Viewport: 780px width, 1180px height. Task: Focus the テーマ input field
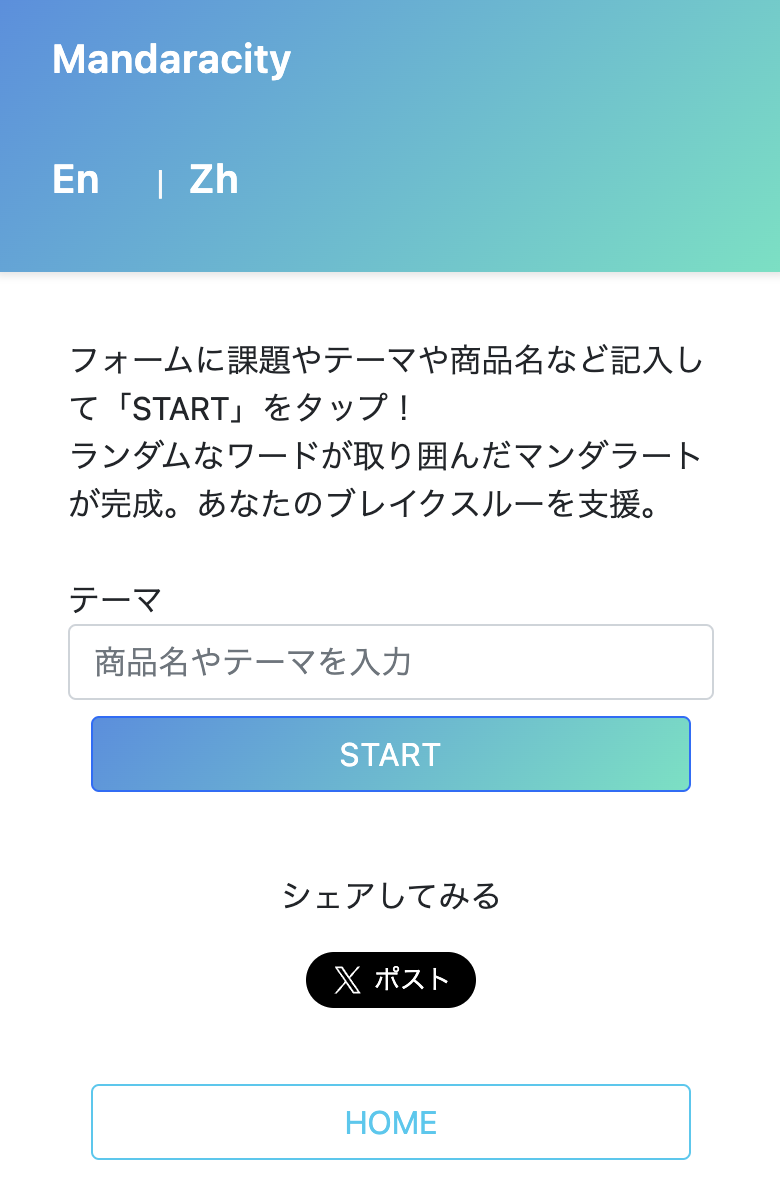pyautogui.click(x=390, y=662)
